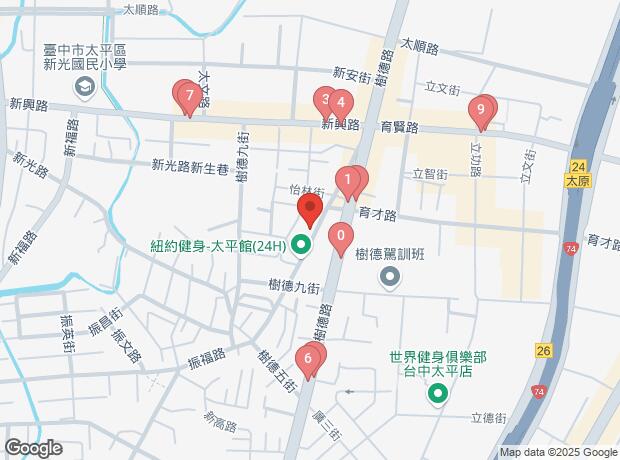This screenshot has height=460, width=620.
Task: Select the unnumbered red center marker
Action: [x=309, y=211]
